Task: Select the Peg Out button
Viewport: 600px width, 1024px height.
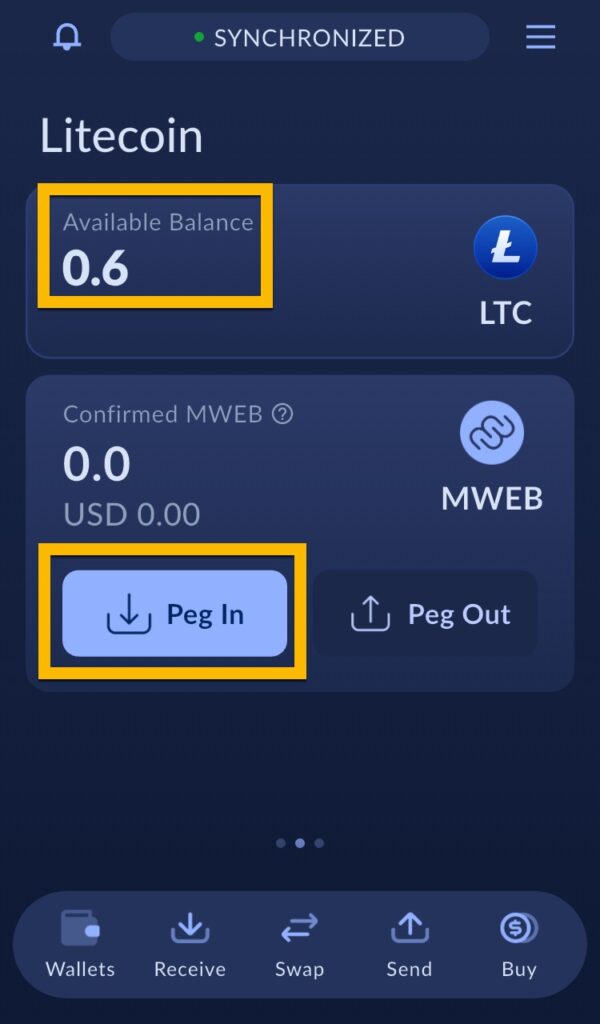Action: [426, 613]
